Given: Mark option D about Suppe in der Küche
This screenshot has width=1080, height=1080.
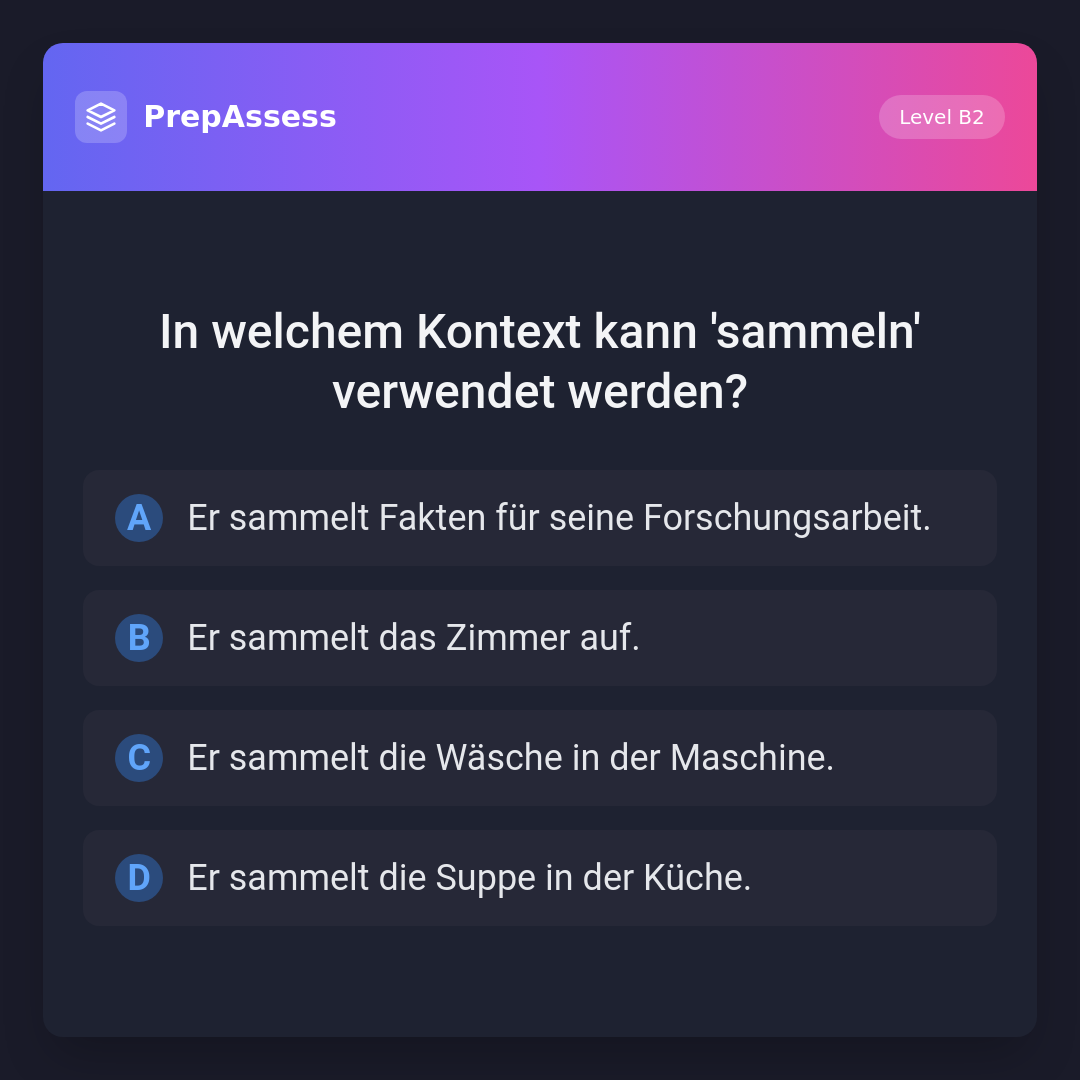Looking at the screenshot, I should coord(540,878).
